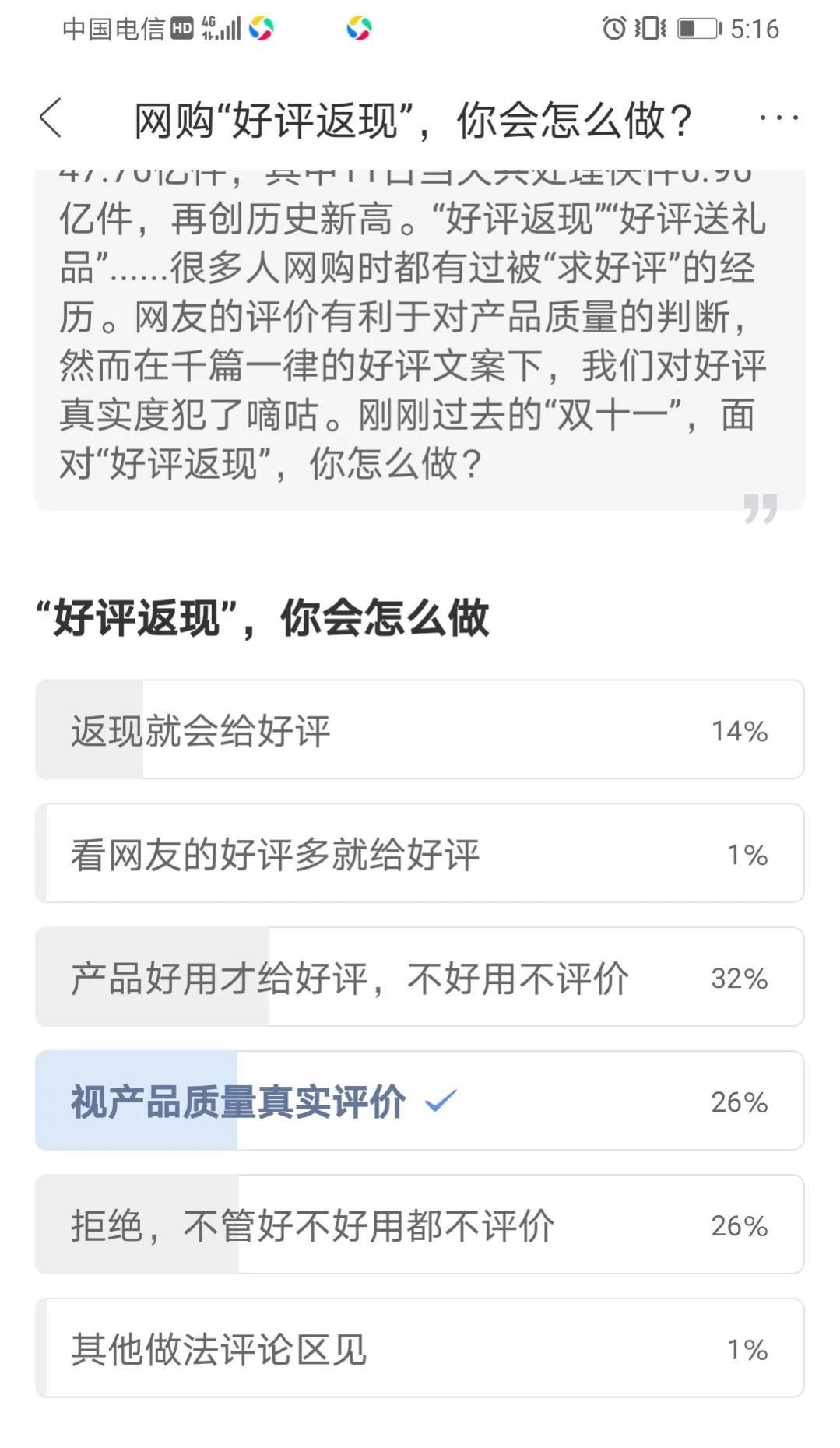Tap the alarm clock icon in status bar
840x1448 pixels.
pyautogui.click(x=614, y=28)
